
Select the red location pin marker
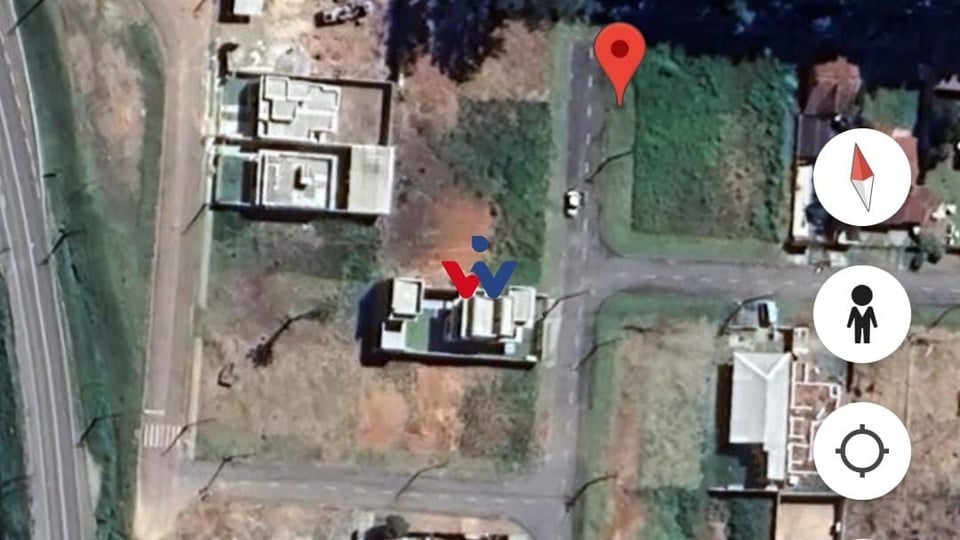[619, 57]
